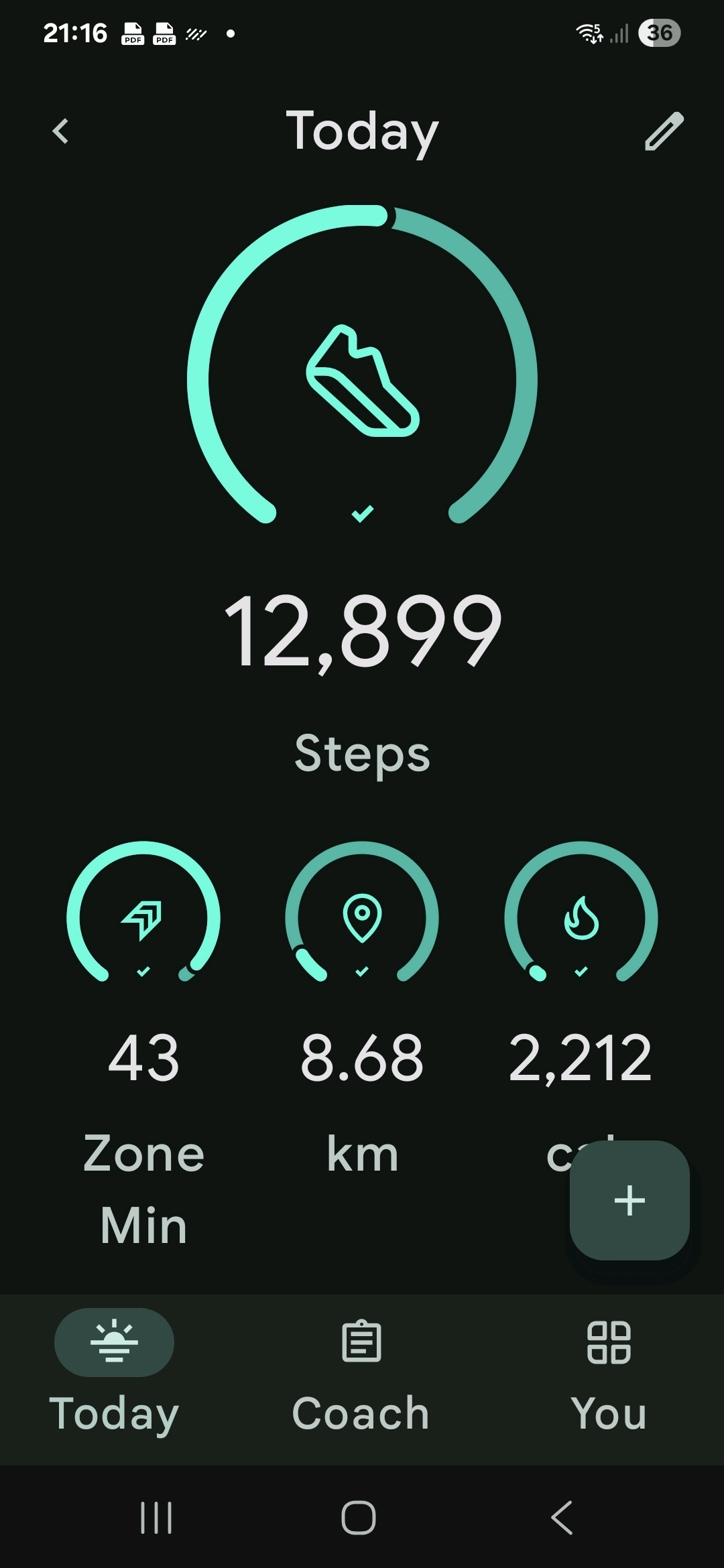Viewport: 724px width, 1568px height.
Task: Open the Zone Min stat
Action: coord(143,918)
